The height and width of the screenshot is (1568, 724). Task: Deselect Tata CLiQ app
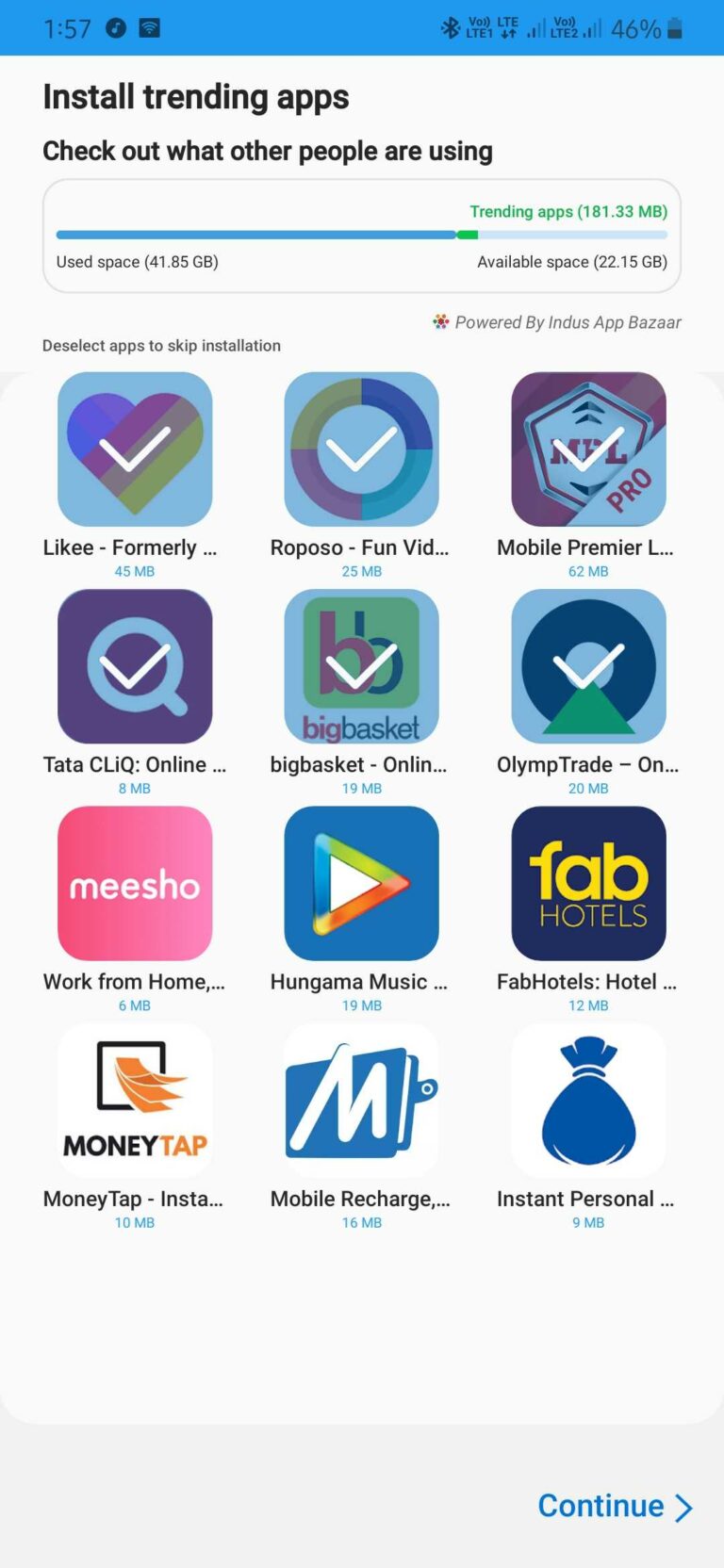click(135, 666)
